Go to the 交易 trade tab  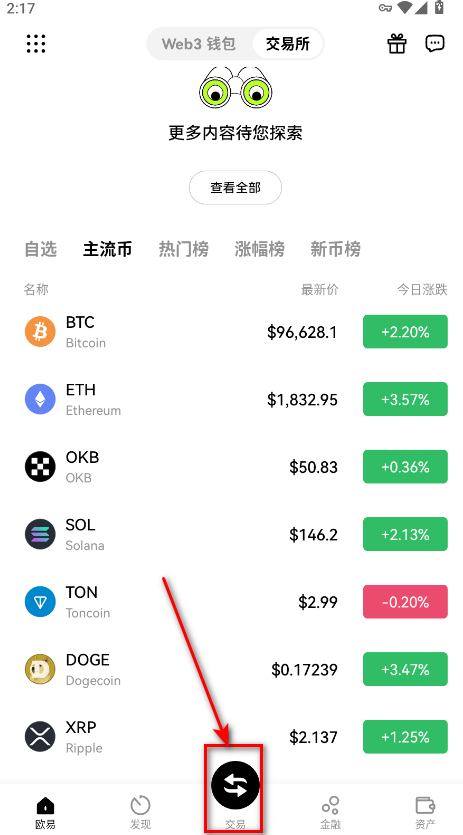click(x=235, y=793)
